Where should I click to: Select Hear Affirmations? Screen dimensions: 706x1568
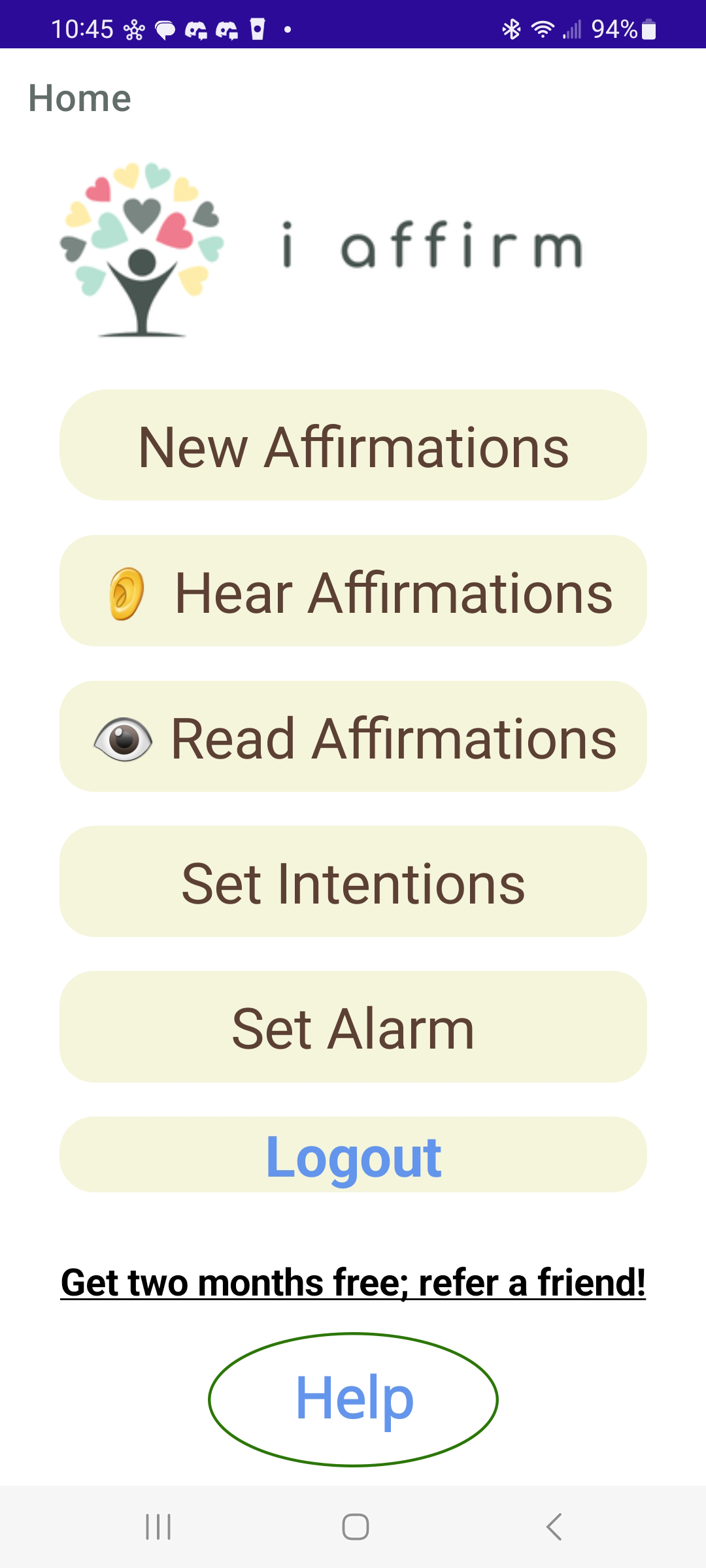(353, 591)
